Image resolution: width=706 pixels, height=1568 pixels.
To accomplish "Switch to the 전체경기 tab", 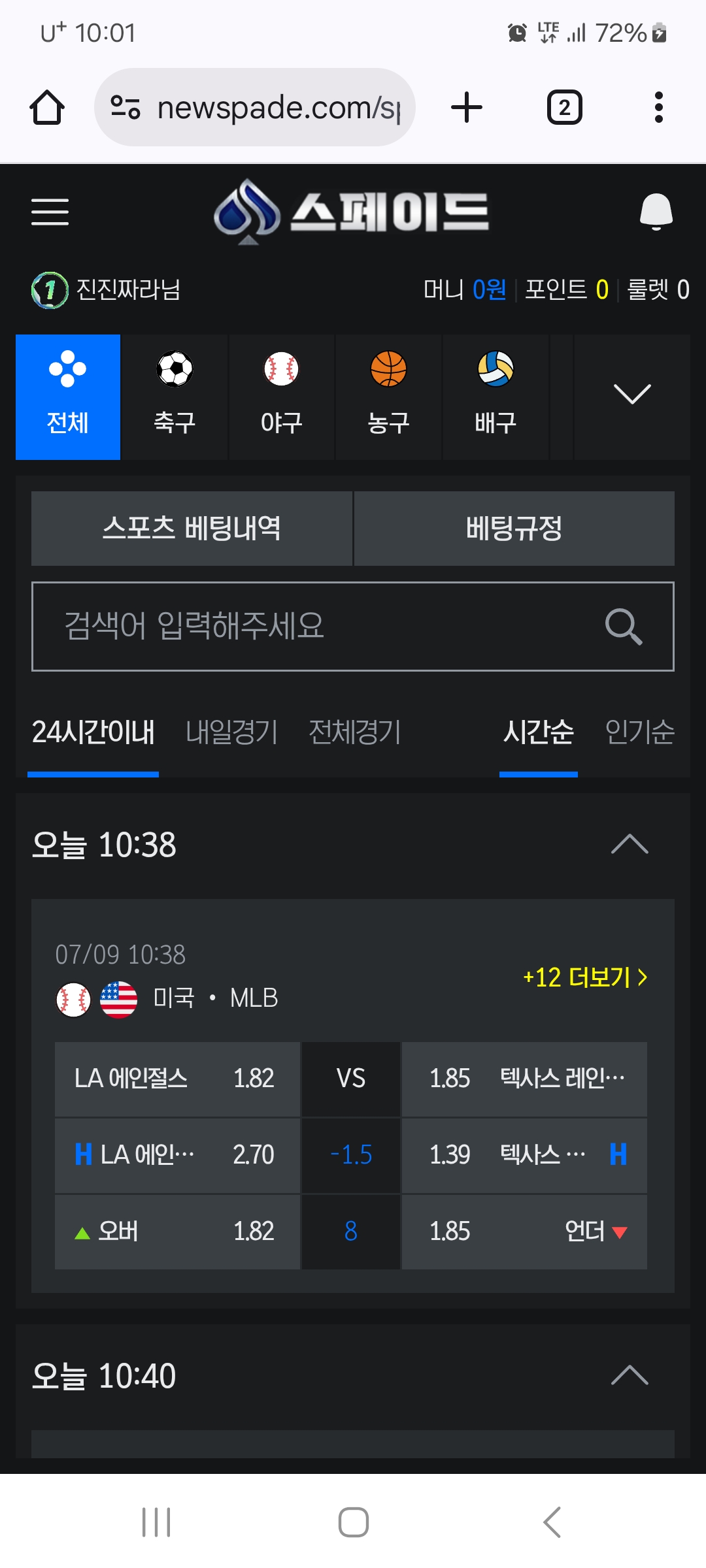I will pyautogui.click(x=355, y=732).
